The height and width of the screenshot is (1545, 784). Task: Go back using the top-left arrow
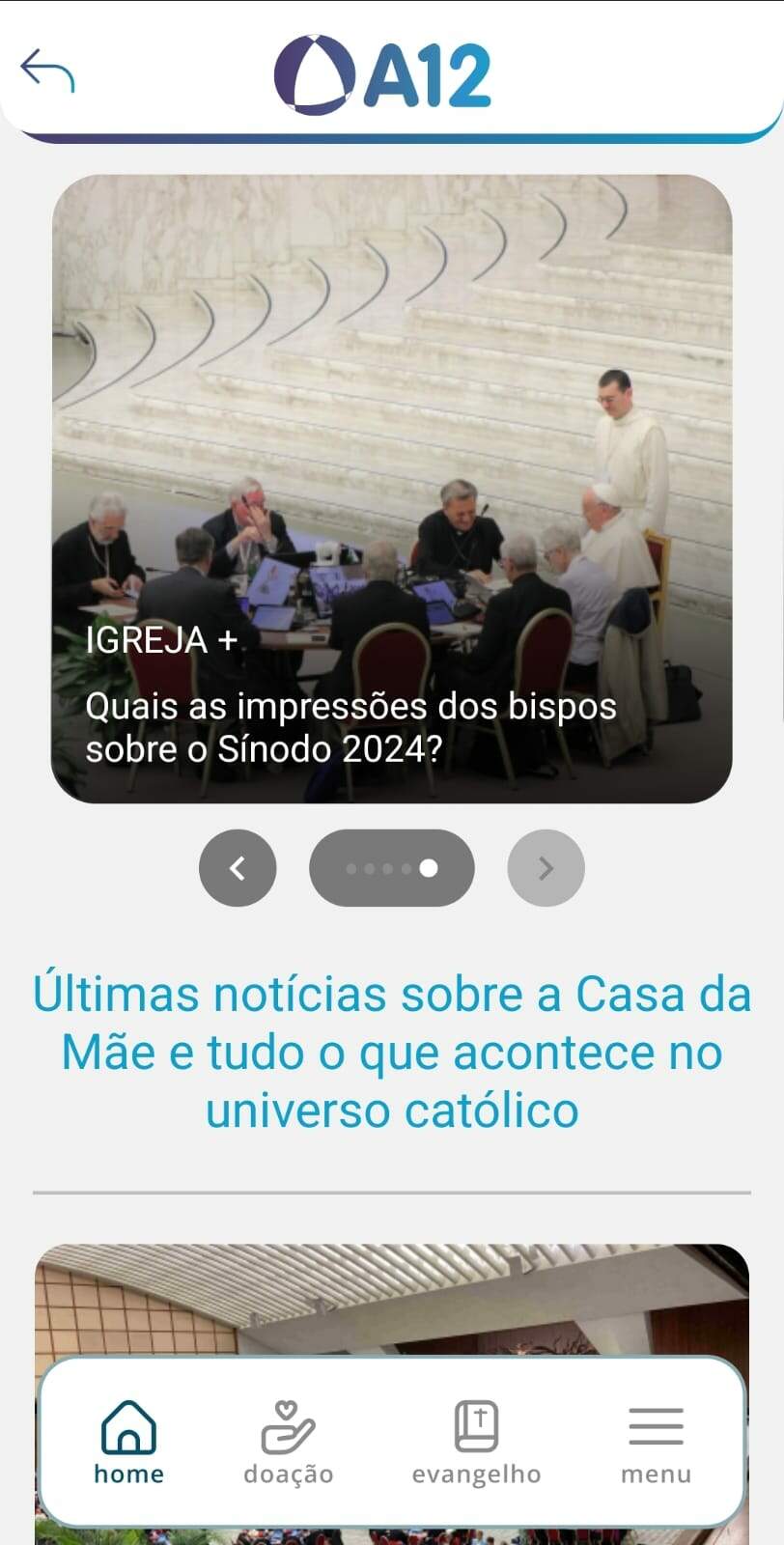[x=47, y=72]
